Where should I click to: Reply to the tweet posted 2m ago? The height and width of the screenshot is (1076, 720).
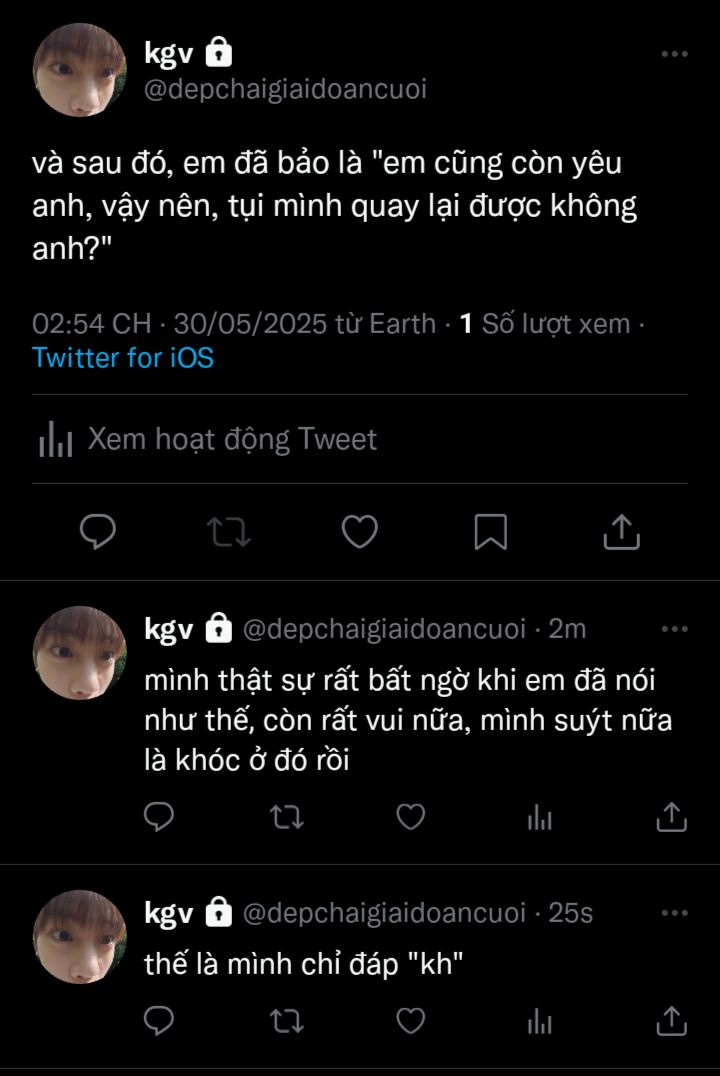pos(159,818)
